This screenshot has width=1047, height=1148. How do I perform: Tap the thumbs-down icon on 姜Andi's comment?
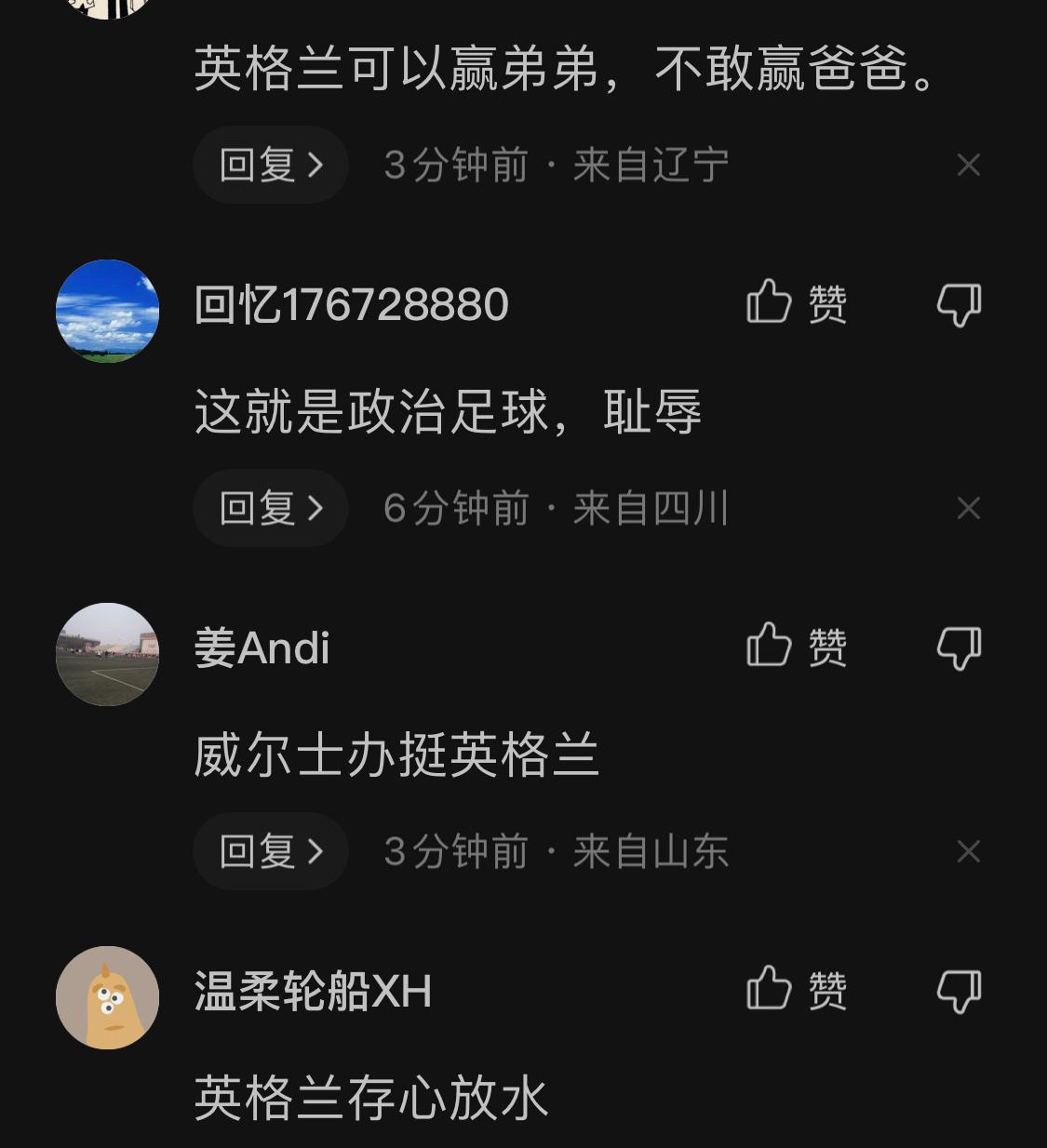click(959, 647)
